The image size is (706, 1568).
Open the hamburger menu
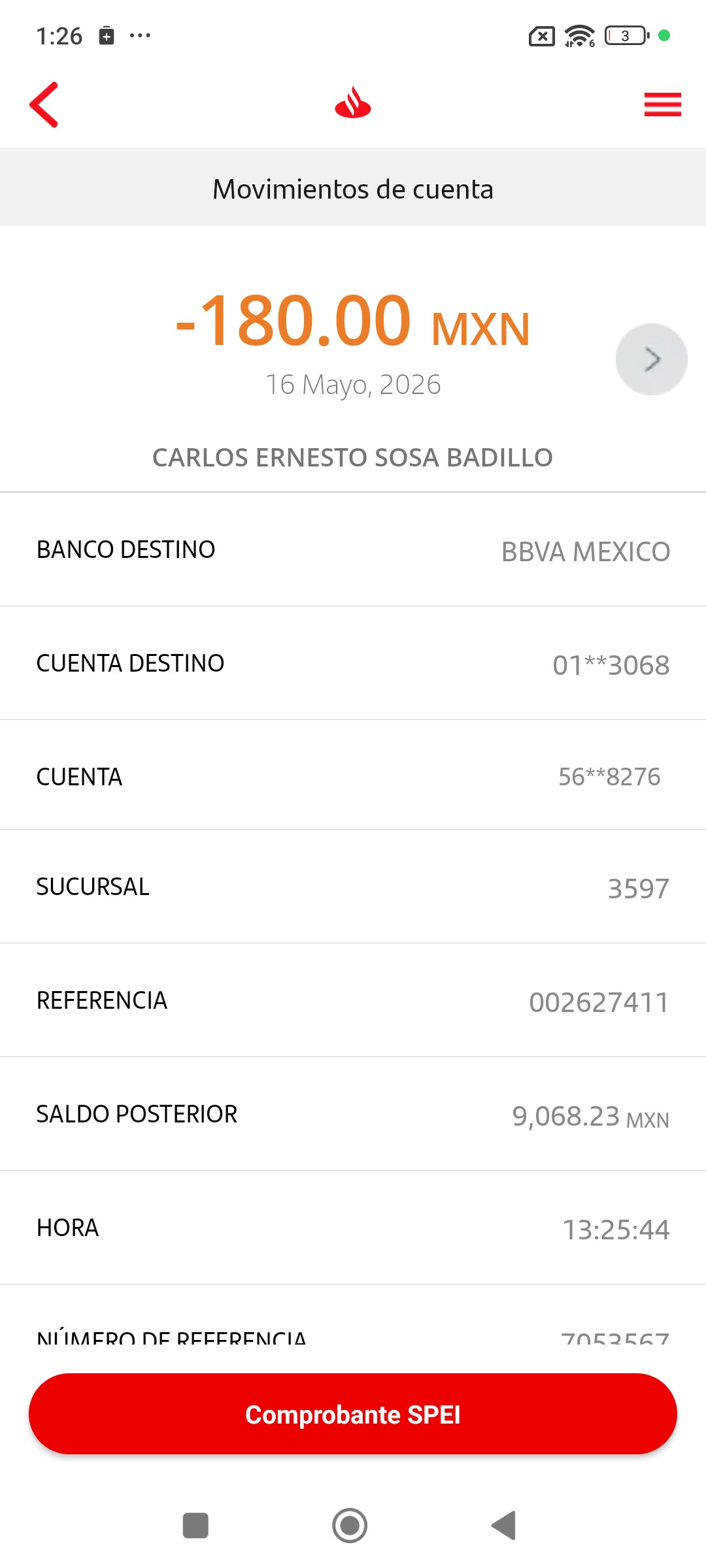click(662, 105)
